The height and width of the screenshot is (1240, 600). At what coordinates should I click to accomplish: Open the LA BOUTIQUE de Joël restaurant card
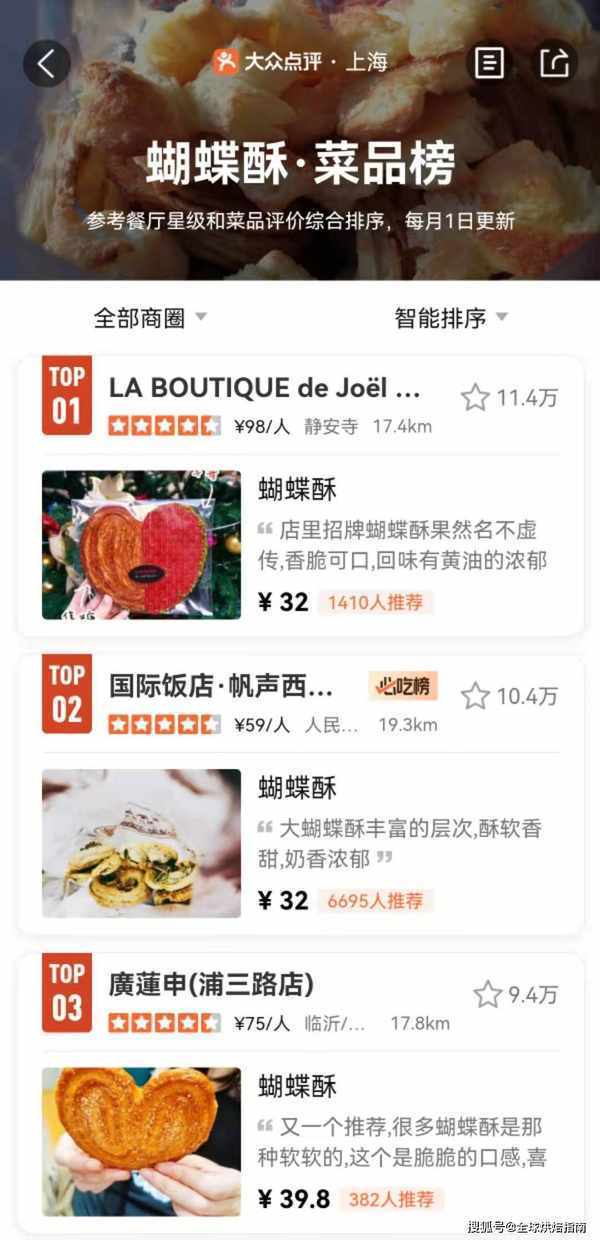(x=265, y=389)
